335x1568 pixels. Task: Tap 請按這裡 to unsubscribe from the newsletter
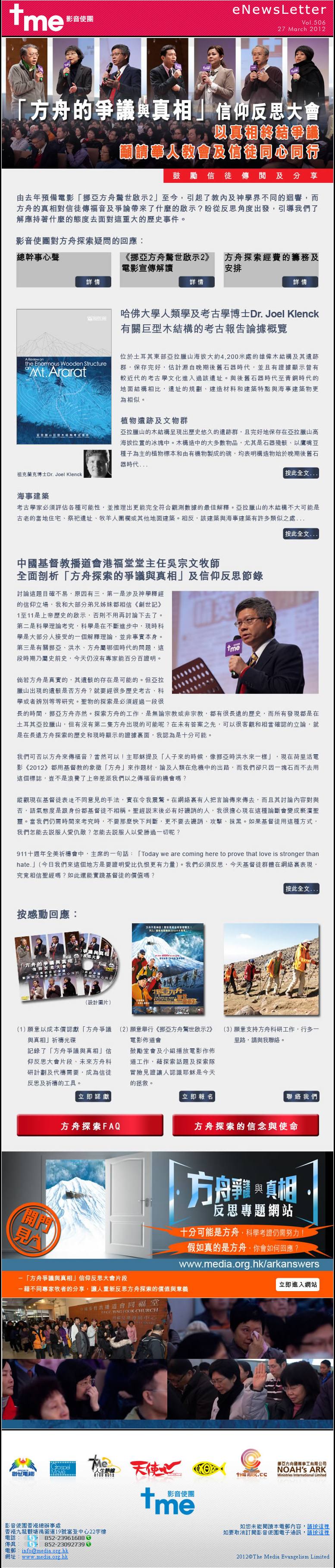(317, 1532)
